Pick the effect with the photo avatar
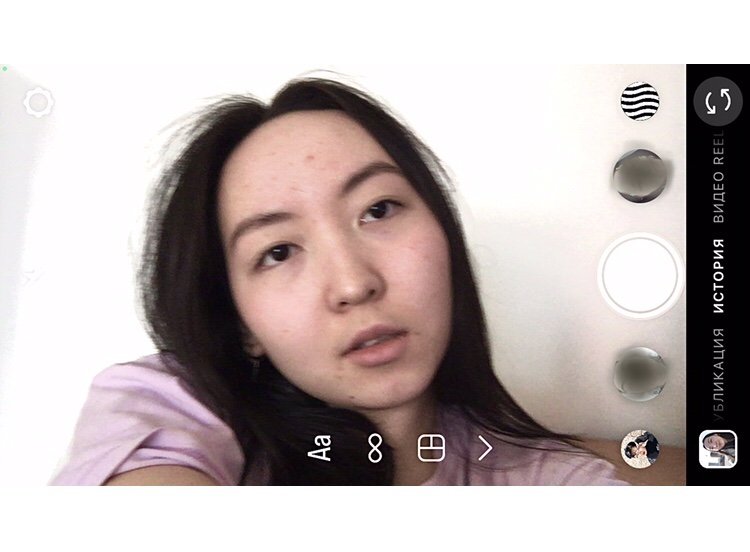Image resolution: width=750 pixels, height=552 pixels. [640, 448]
